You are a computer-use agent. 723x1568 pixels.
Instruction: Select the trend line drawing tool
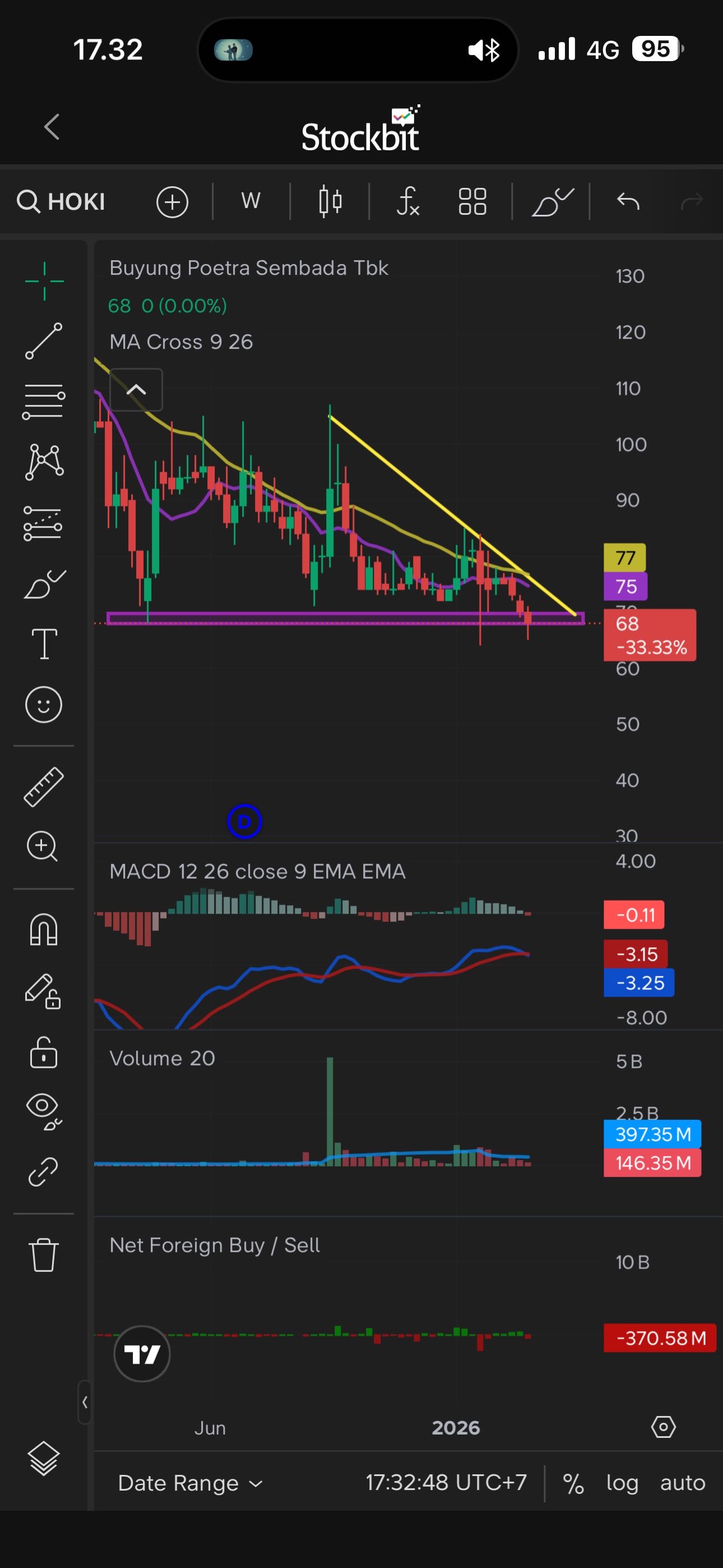click(x=44, y=341)
